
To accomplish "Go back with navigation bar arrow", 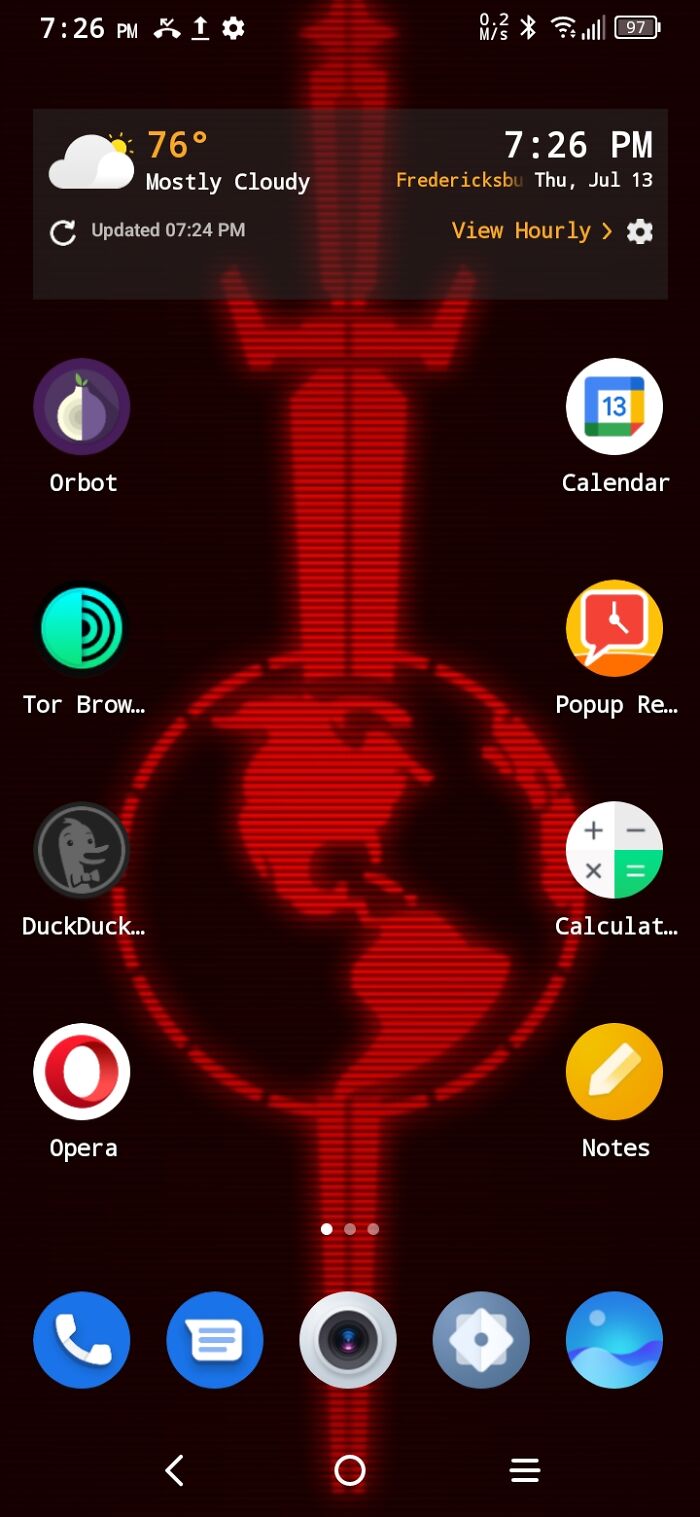I will click(175, 1469).
